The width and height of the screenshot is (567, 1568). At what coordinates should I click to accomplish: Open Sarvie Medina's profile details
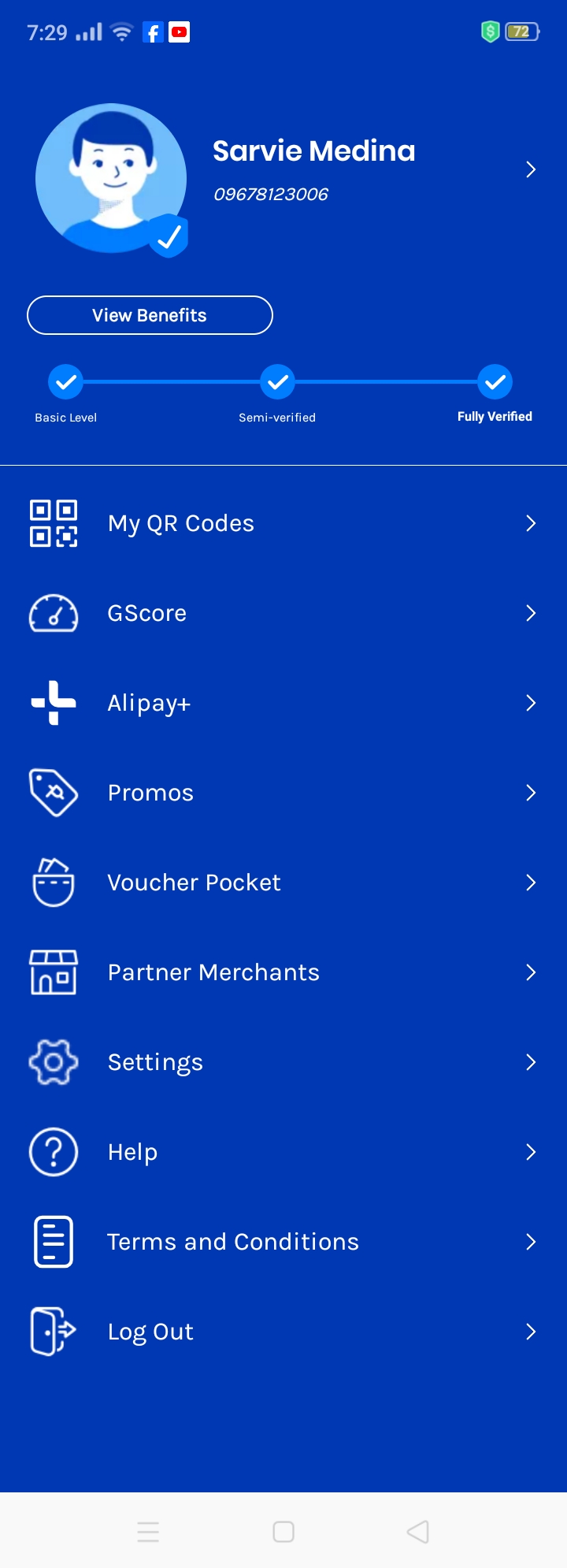pyautogui.click(x=530, y=169)
